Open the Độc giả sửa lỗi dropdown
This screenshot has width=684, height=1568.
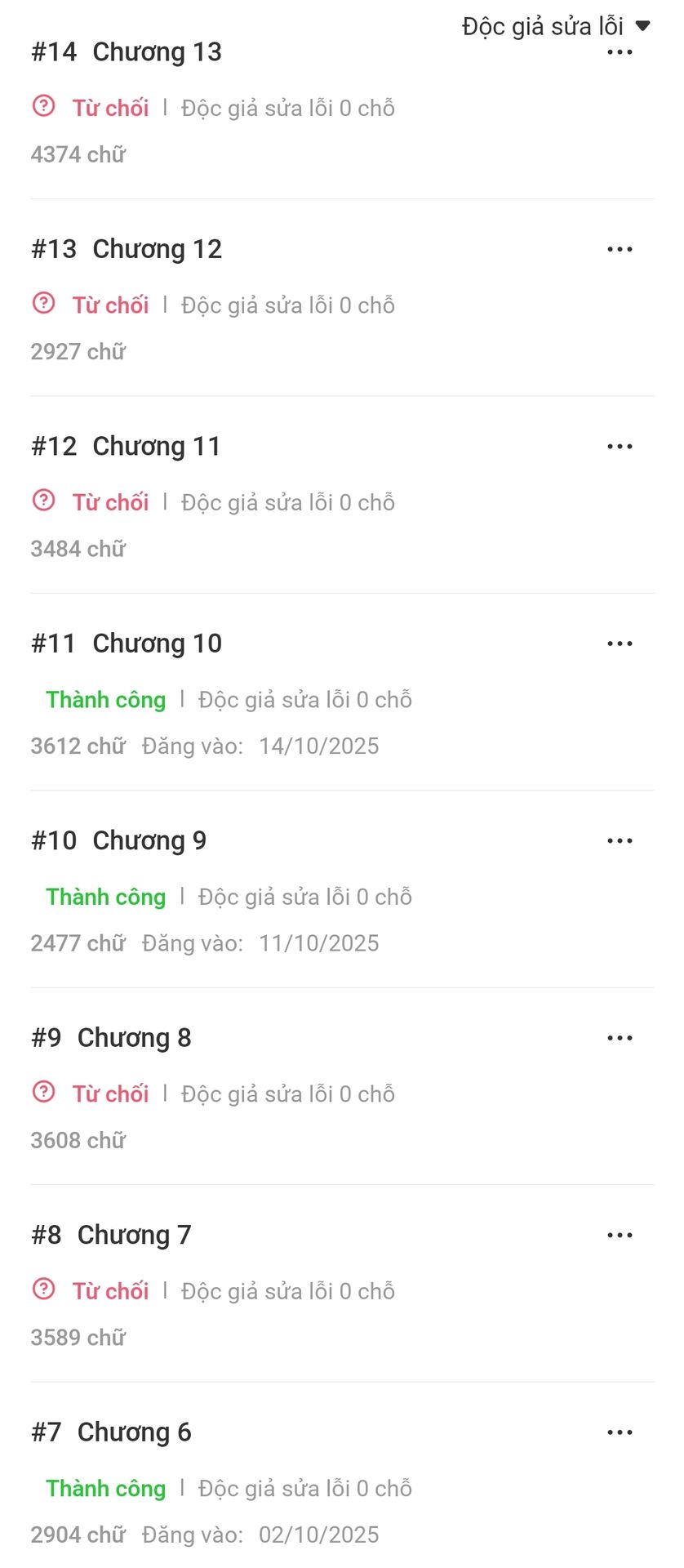pyautogui.click(x=555, y=26)
